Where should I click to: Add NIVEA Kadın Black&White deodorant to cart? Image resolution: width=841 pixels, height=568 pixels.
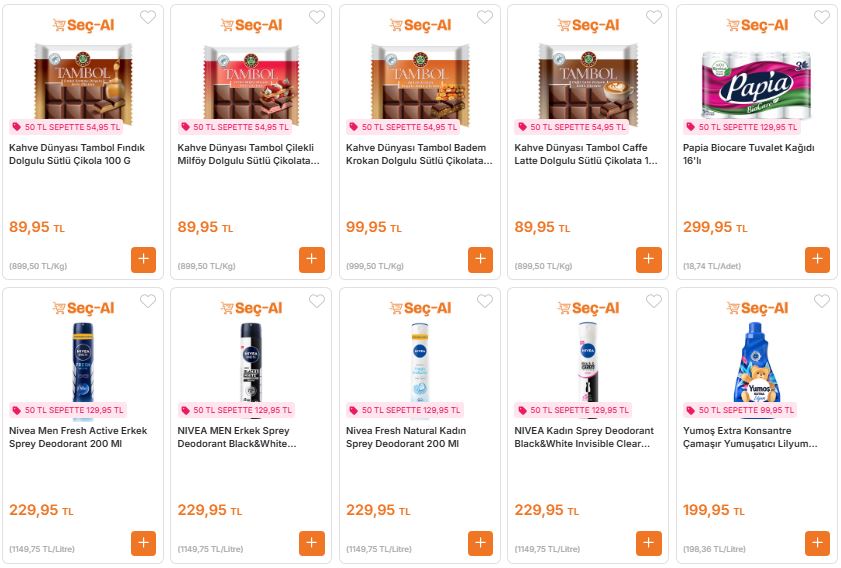pos(649,543)
